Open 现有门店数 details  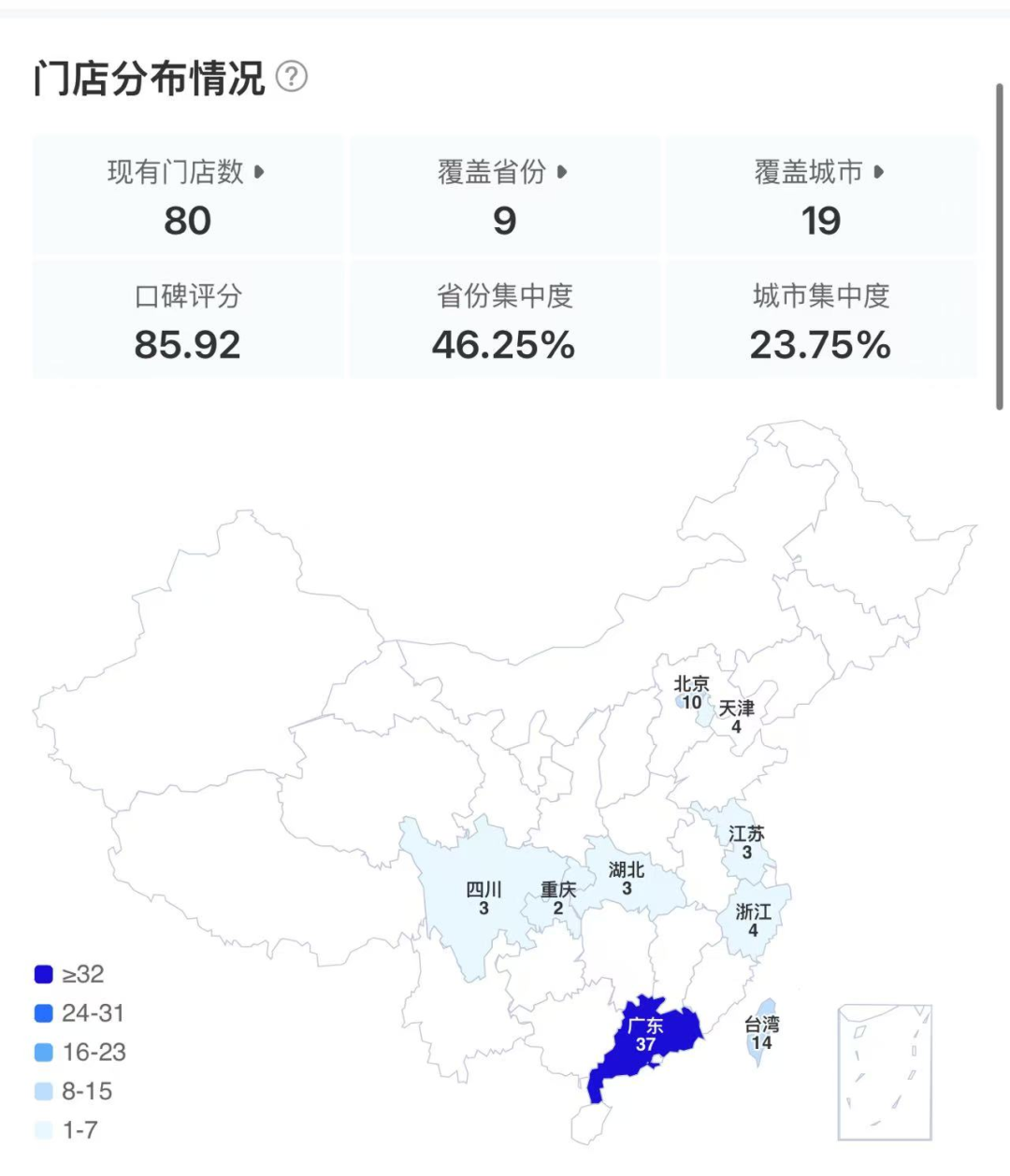tap(186, 172)
